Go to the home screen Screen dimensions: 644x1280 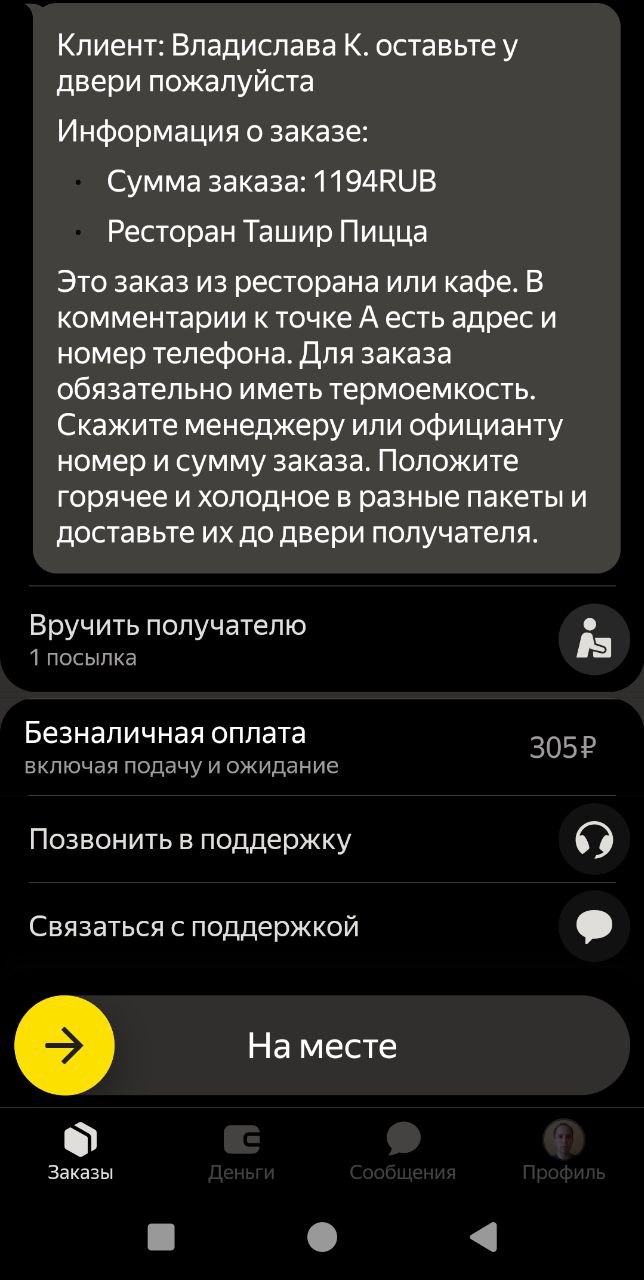click(322, 1237)
